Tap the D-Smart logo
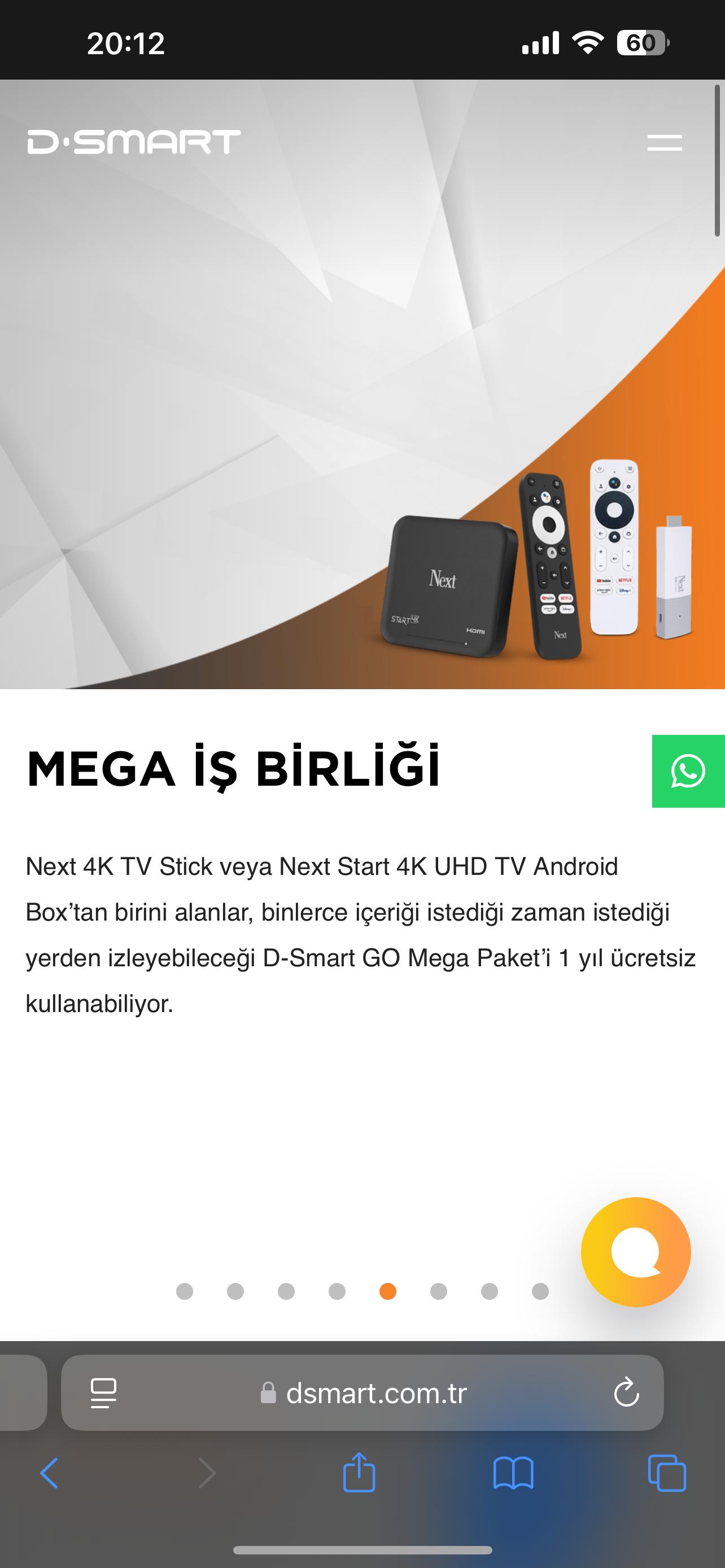Image resolution: width=725 pixels, height=1568 pixels. point(134,142)
